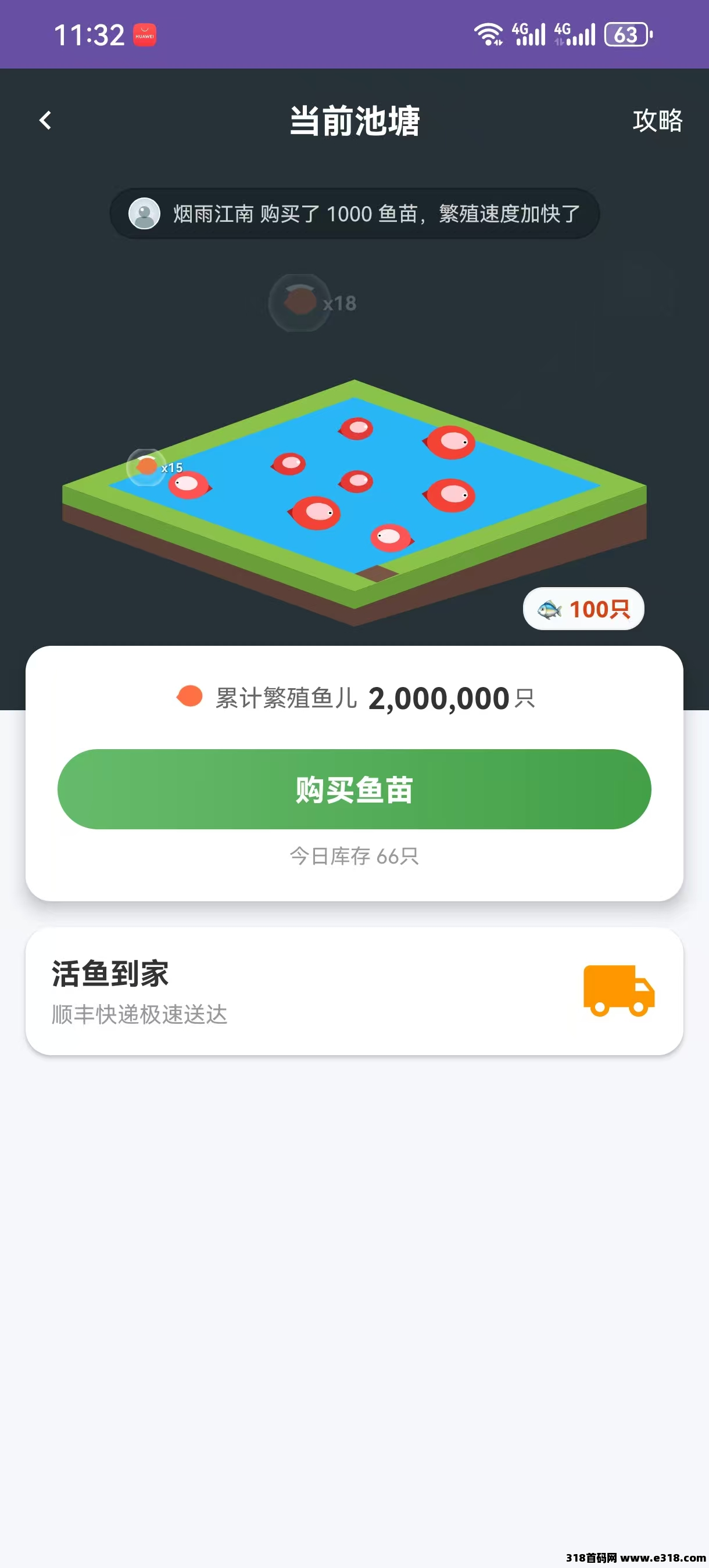Tap the 100只 fish counter badge
Image resolution: width=709 pixels, height=1568 pixels.
tap(583, 609)
